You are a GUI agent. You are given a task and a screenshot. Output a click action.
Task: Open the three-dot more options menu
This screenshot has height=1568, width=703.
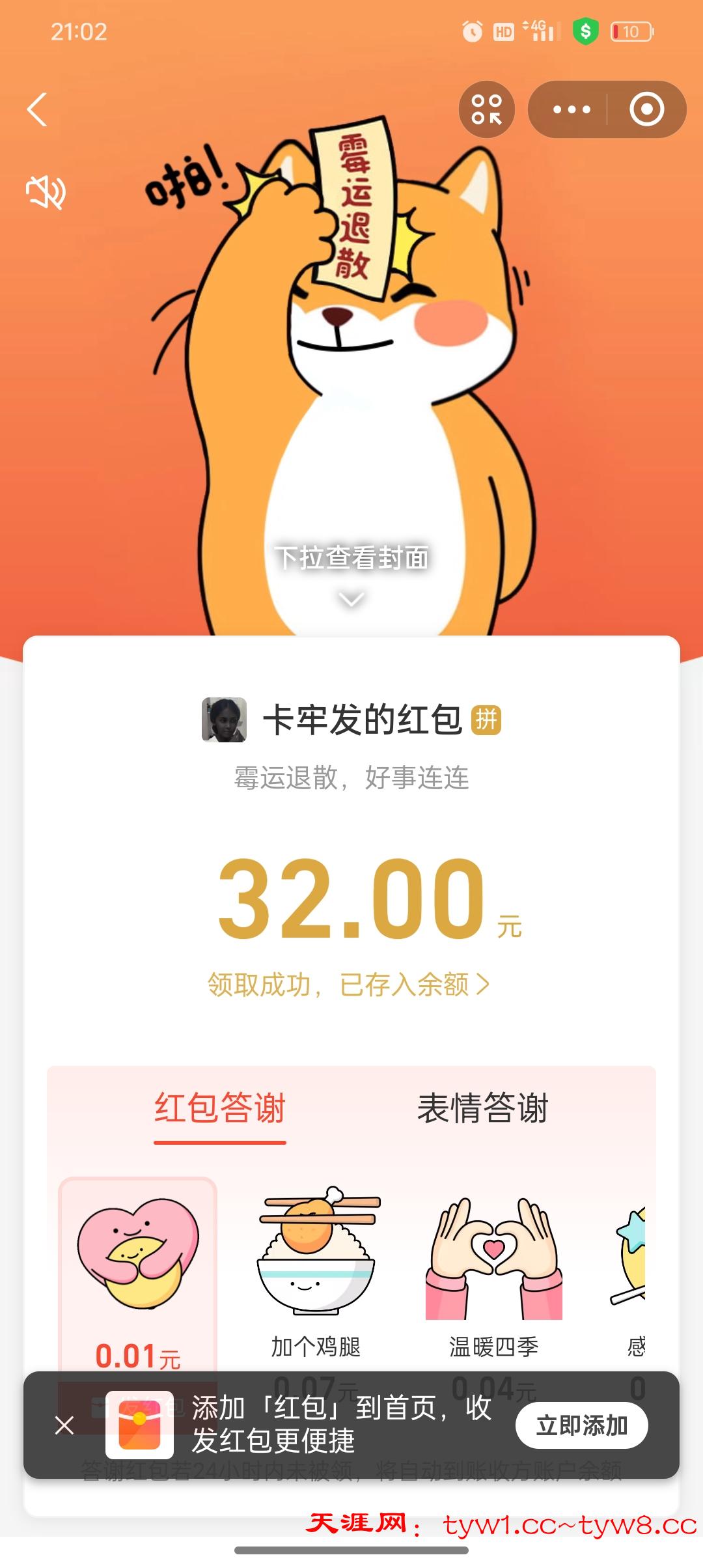point(572,109)
